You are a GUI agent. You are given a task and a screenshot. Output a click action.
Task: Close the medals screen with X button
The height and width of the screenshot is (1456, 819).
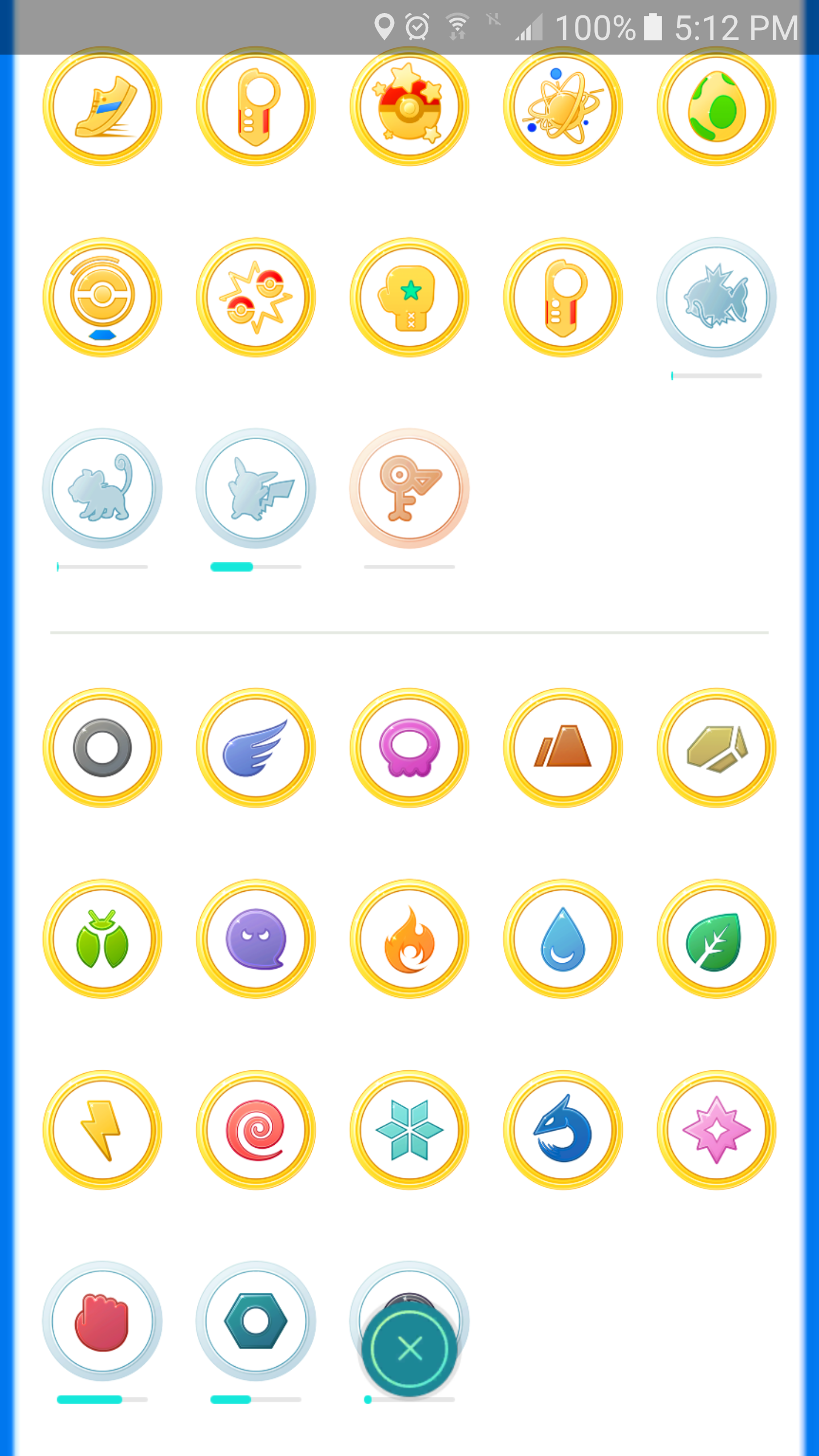pyautogui.click(x=409, y=1348)
